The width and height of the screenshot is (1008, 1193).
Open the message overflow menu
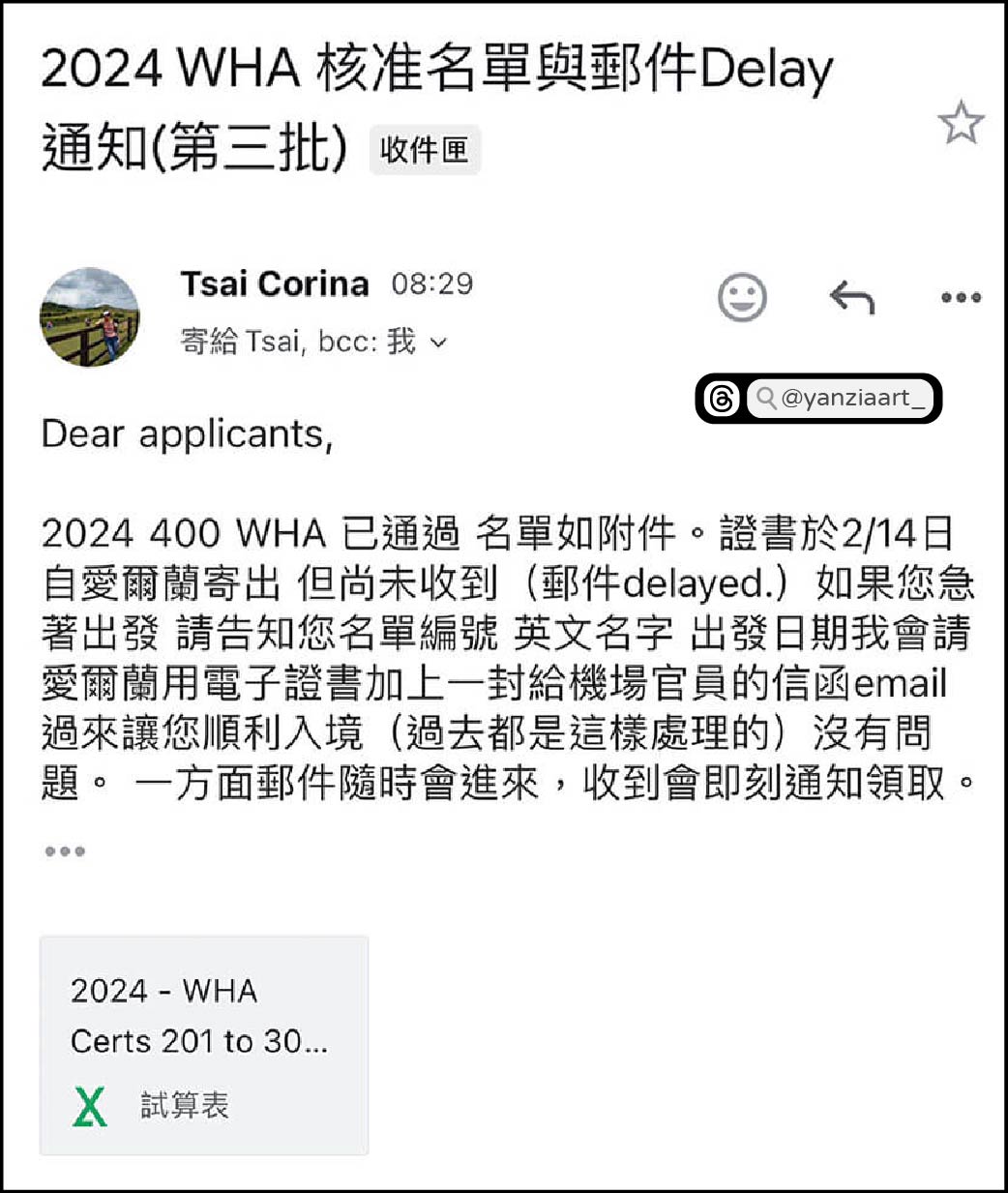click(961, 298)
